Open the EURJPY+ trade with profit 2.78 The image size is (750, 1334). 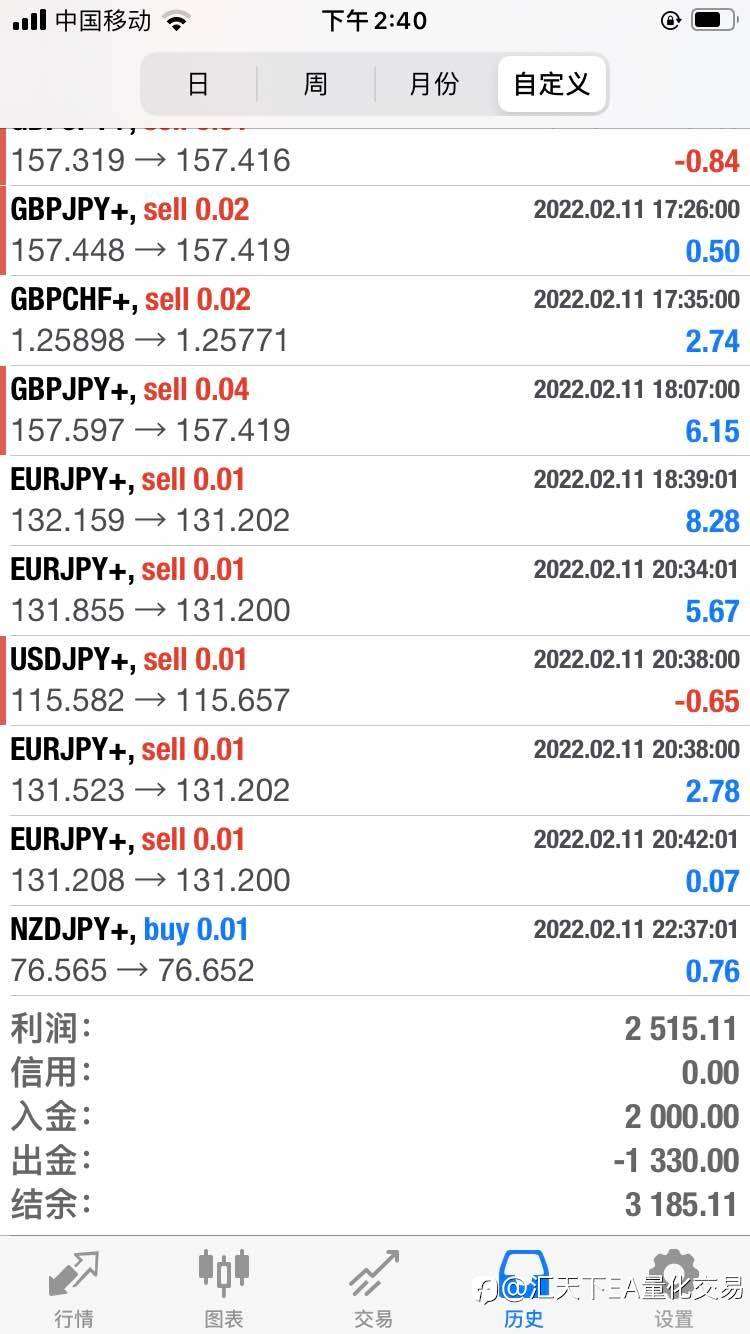[375, 771]
